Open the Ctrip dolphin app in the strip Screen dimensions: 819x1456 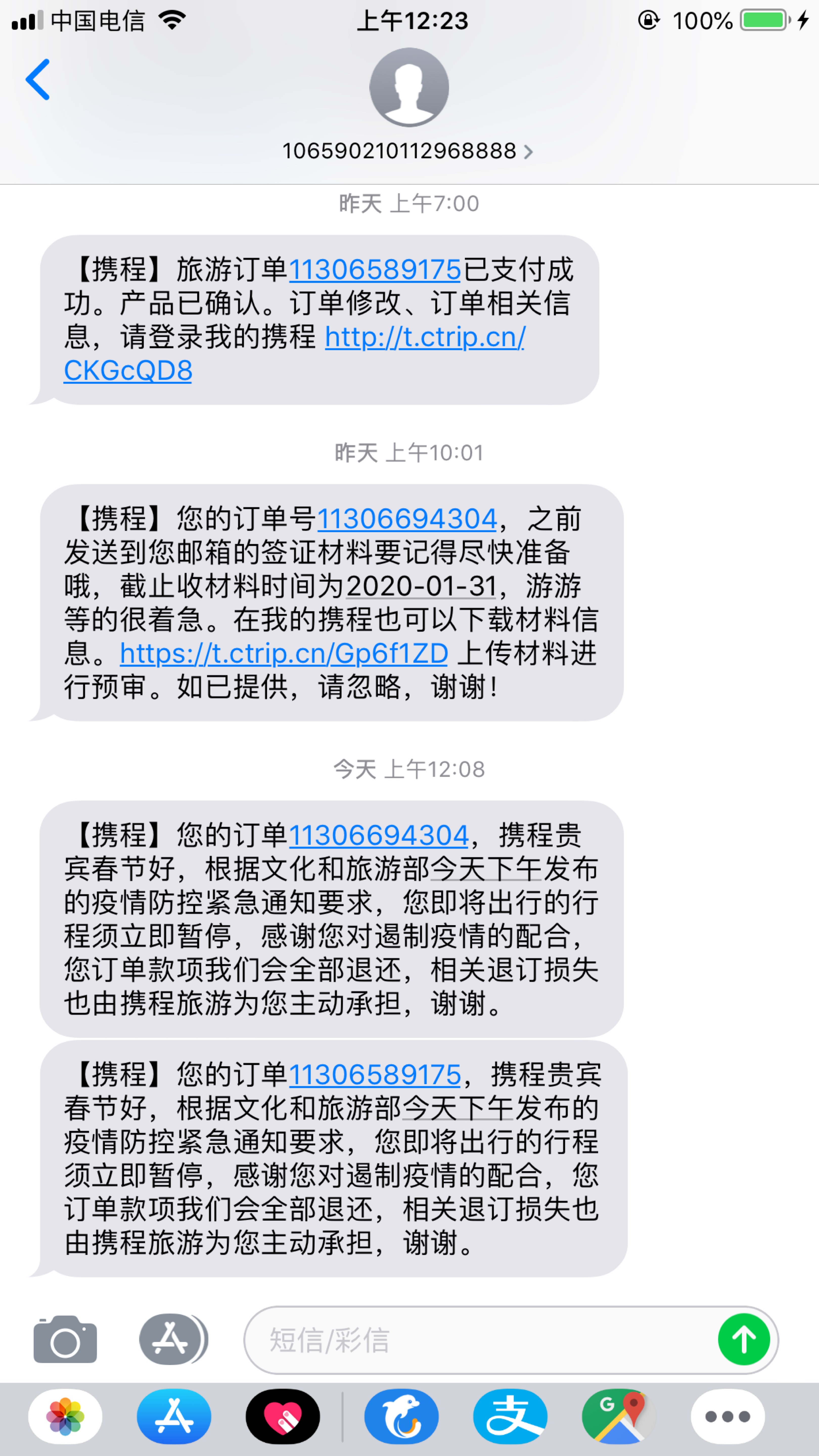401,1416
